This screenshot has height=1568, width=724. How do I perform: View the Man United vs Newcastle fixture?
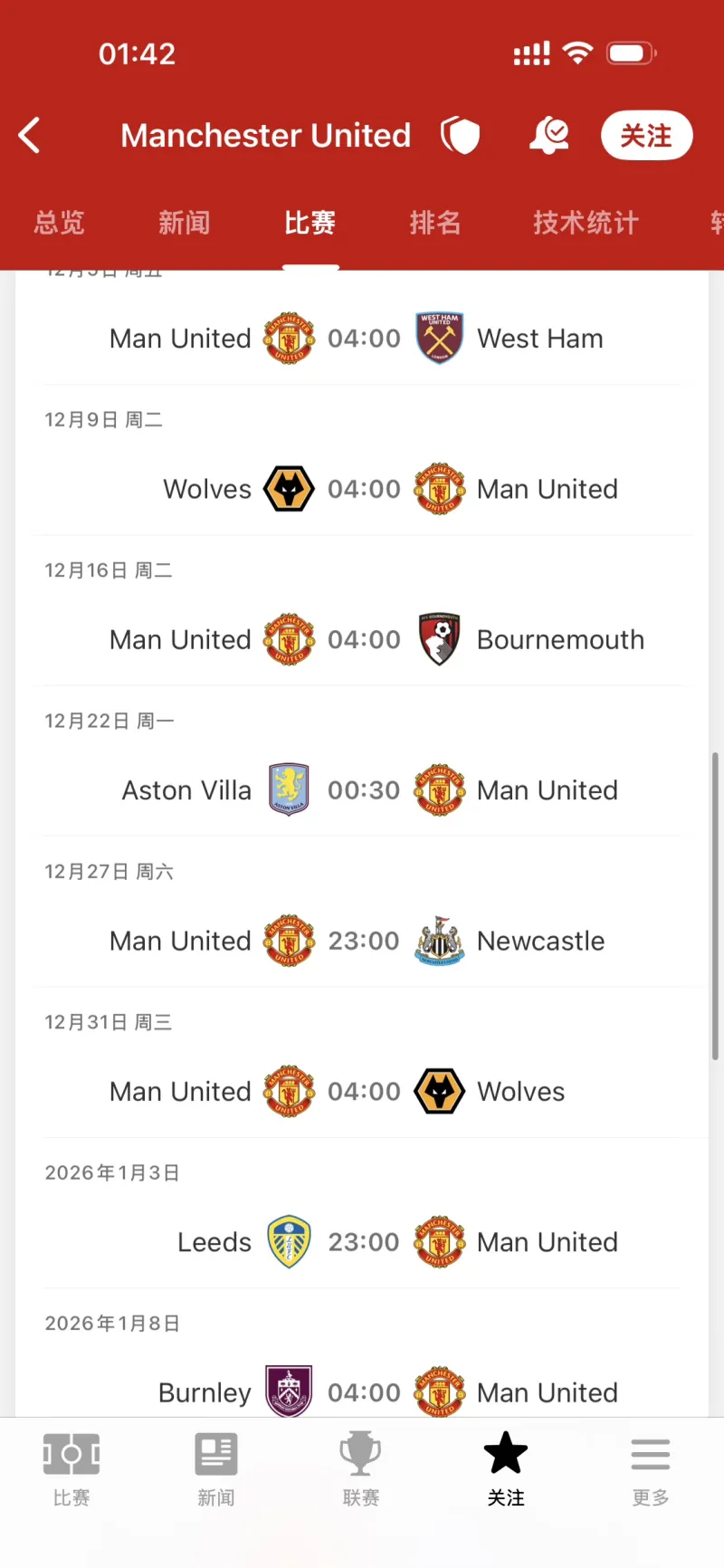click(363, 942)
